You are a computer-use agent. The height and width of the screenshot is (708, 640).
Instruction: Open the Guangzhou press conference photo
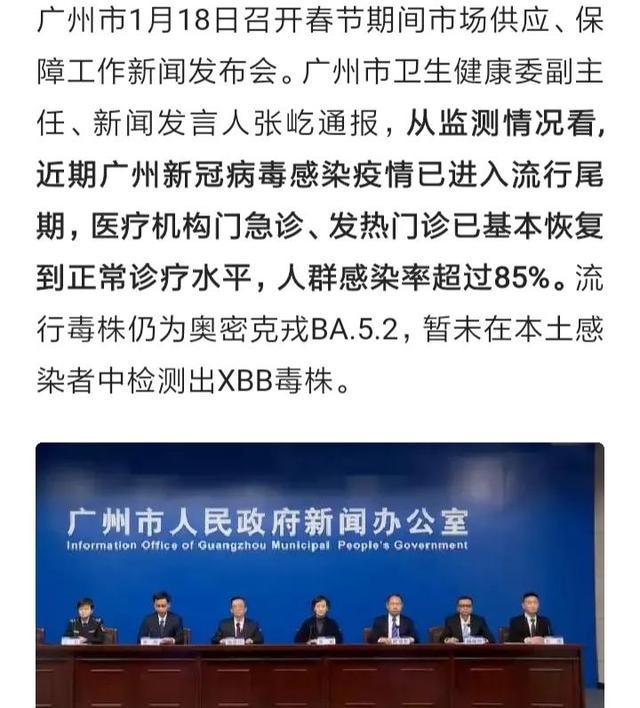point(319,574)
